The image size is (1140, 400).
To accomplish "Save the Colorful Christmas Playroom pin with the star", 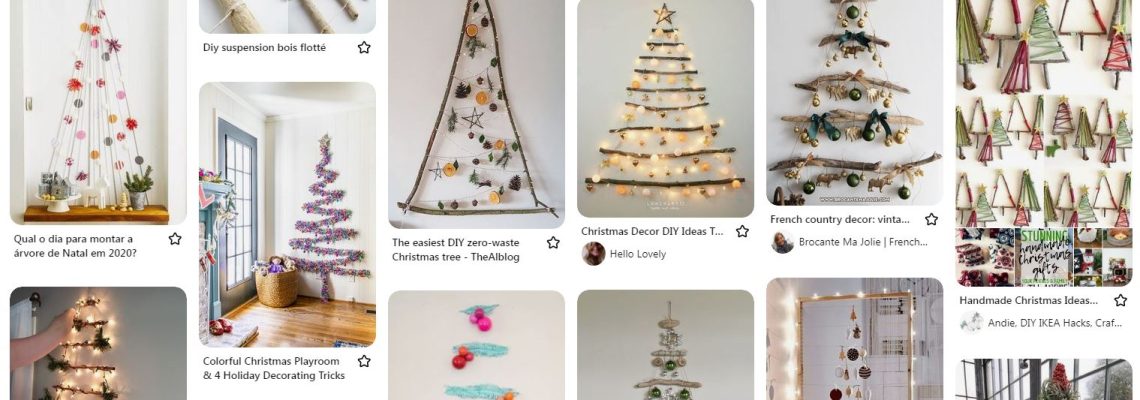I will 364,361.
